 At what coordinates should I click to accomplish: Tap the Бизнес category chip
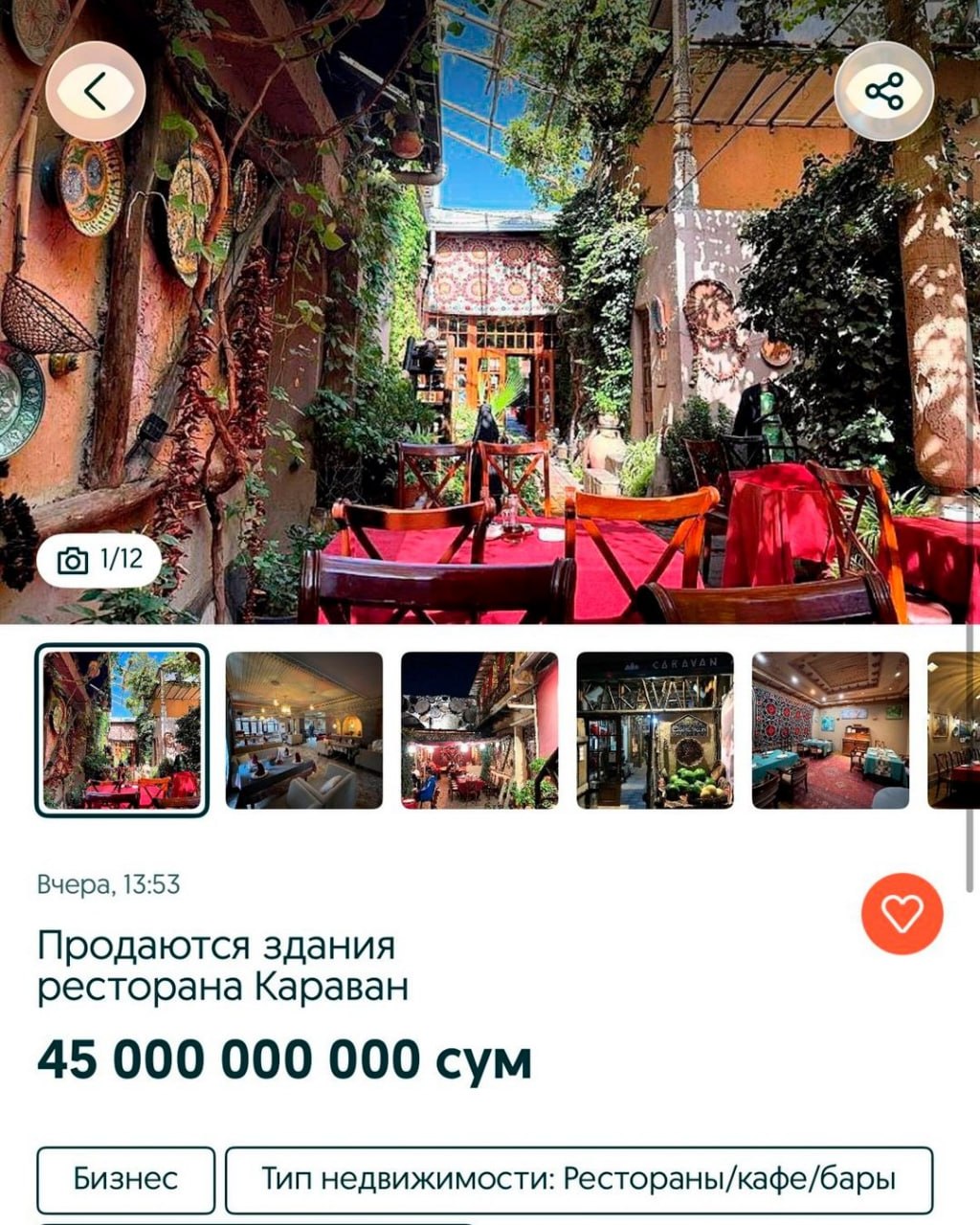125,1179
